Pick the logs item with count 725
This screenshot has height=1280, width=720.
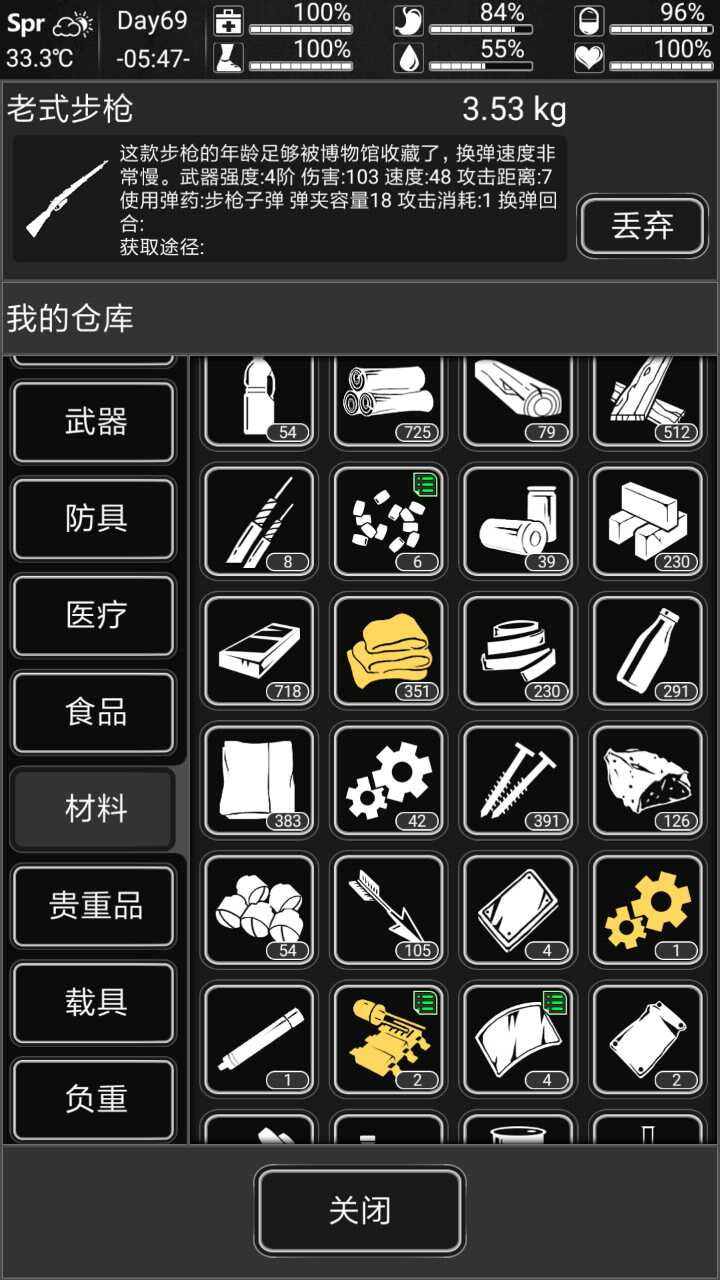(389, 400)
